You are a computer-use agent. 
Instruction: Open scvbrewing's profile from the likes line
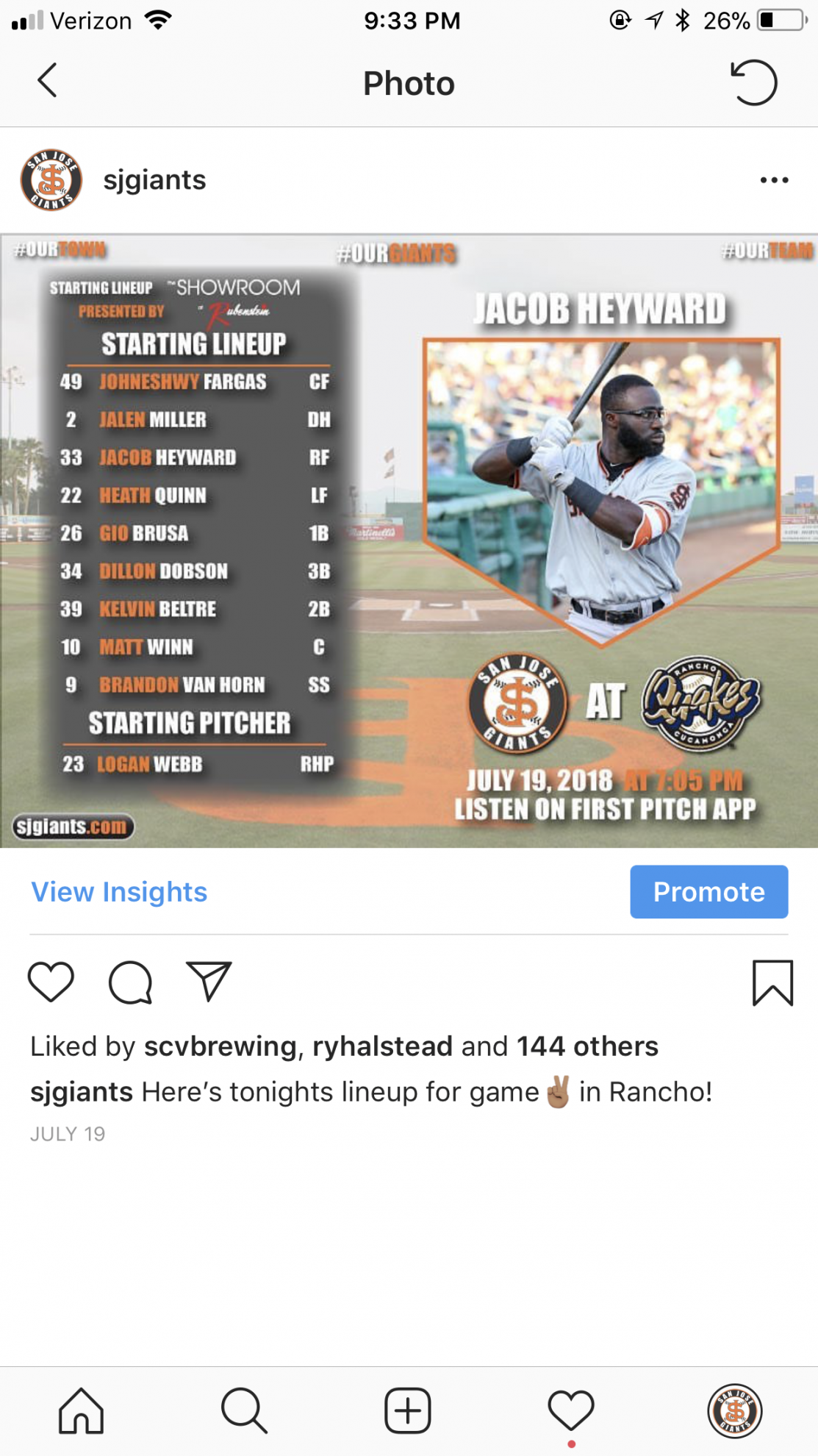220,1046
